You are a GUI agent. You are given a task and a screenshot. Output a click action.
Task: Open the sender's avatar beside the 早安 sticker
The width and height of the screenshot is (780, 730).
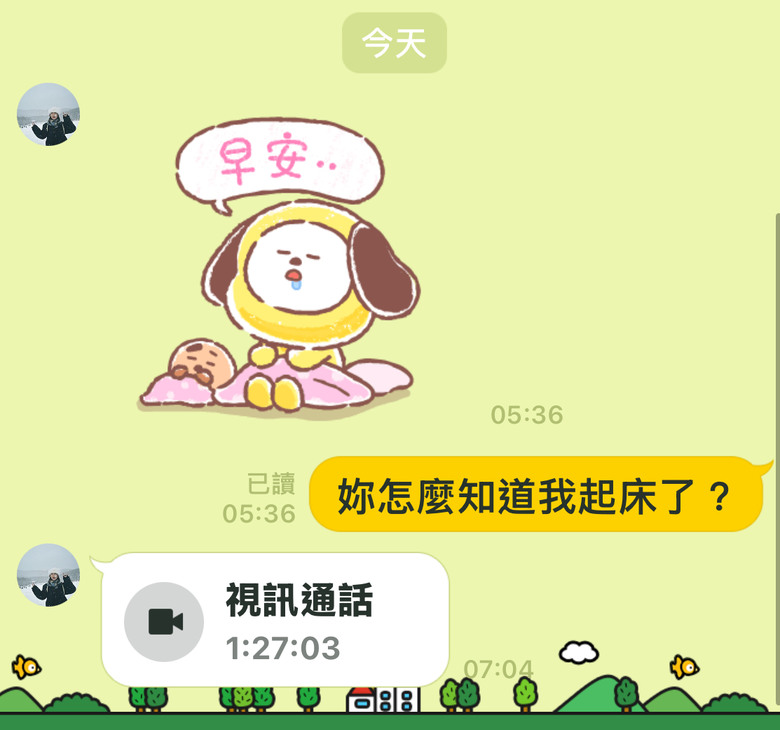click(48, 114)
